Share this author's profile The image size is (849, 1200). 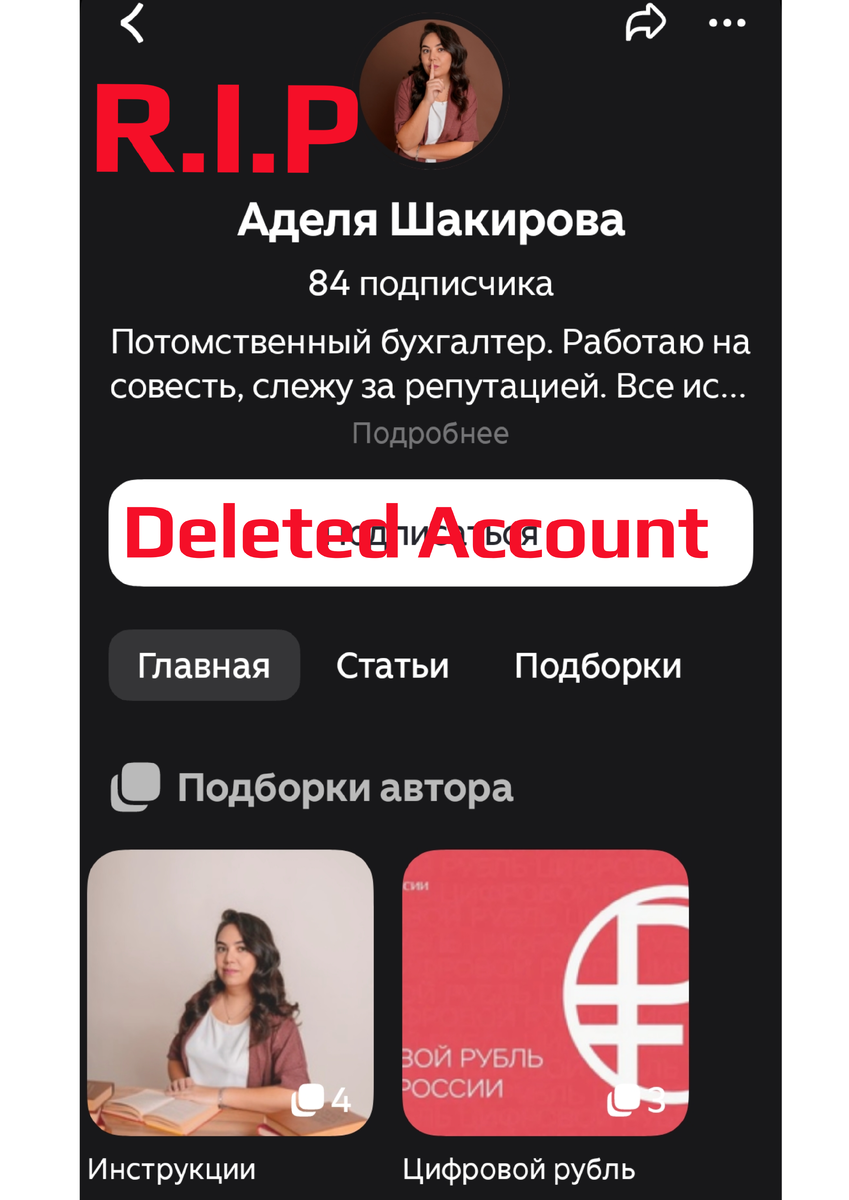(x=645, y=23)
